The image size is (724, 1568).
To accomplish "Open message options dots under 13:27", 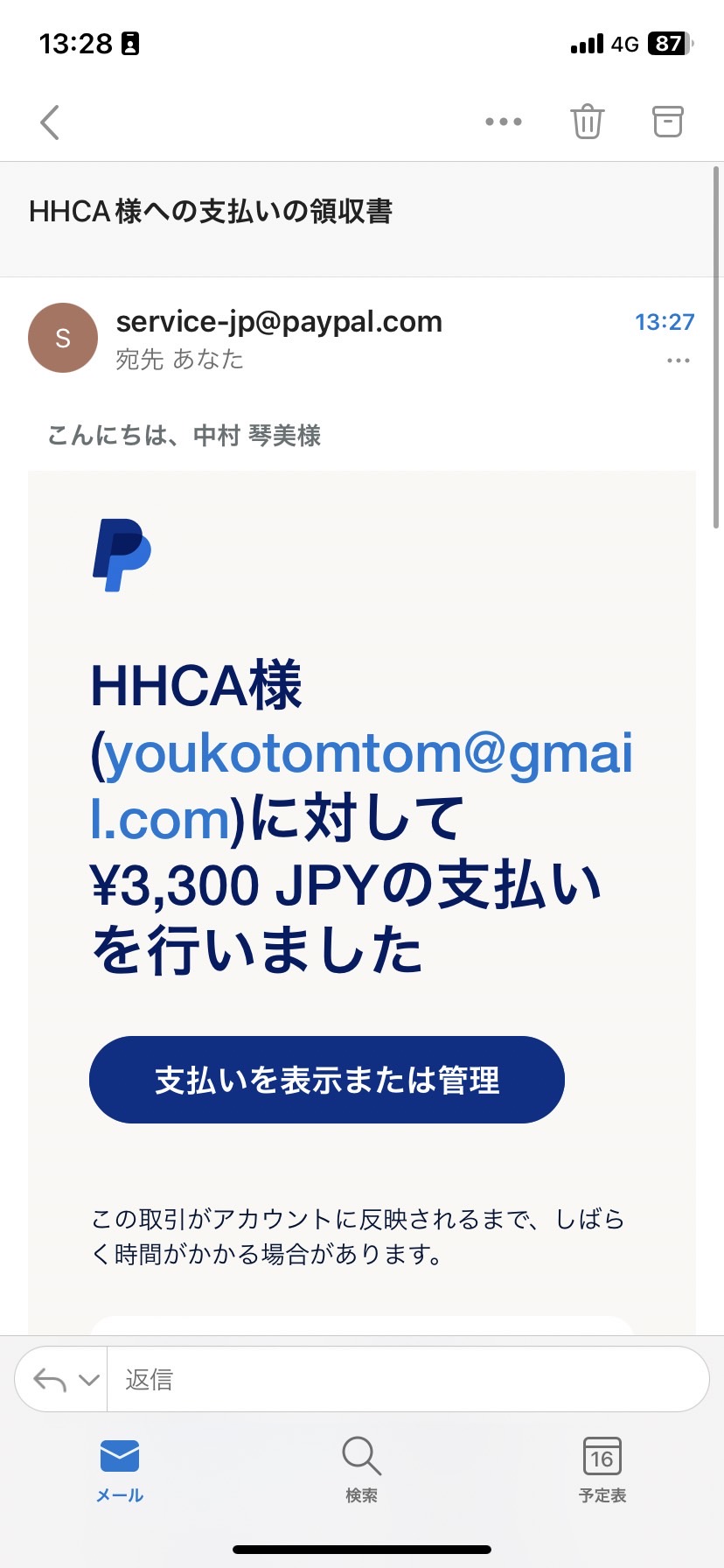I will coord(679,360).
